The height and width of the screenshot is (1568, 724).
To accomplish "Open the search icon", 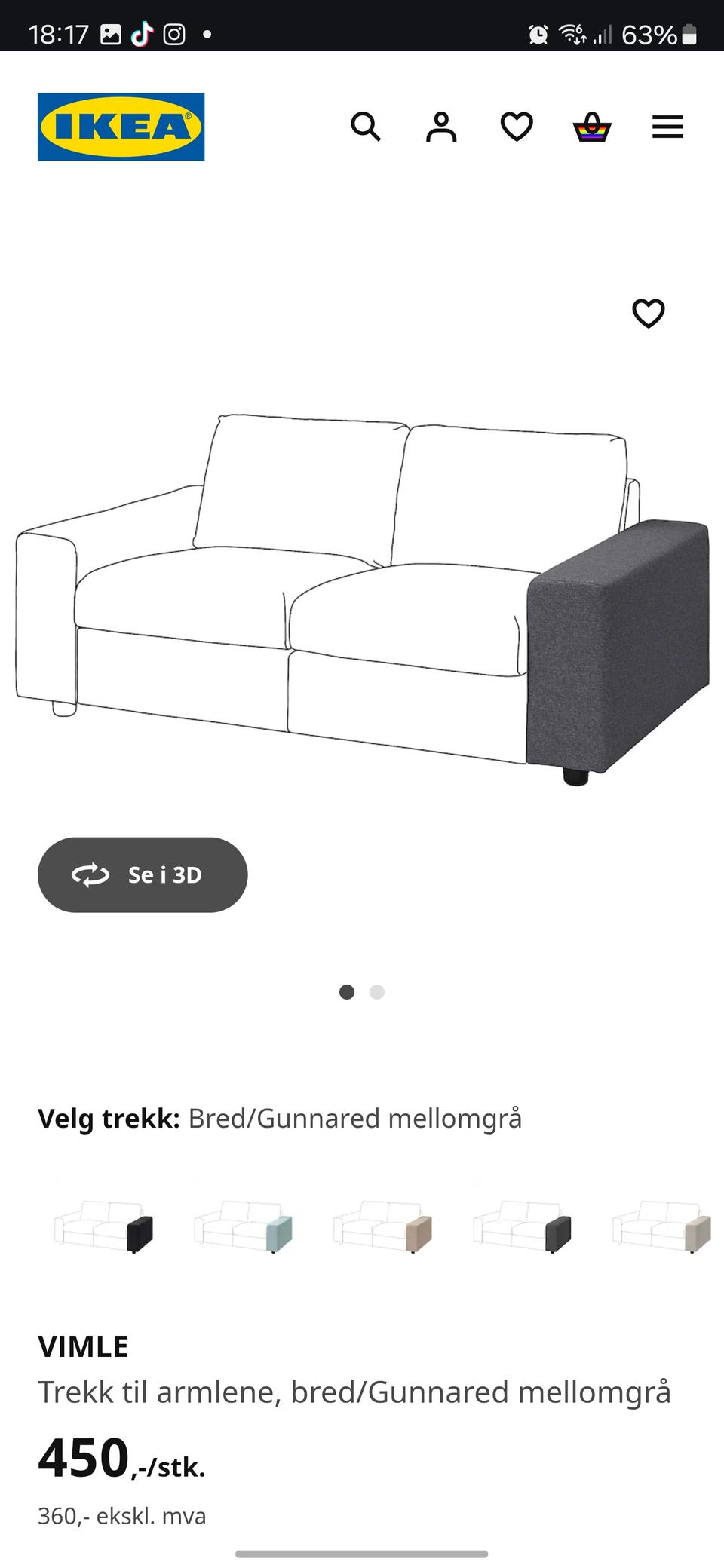I will pos(366,127).
